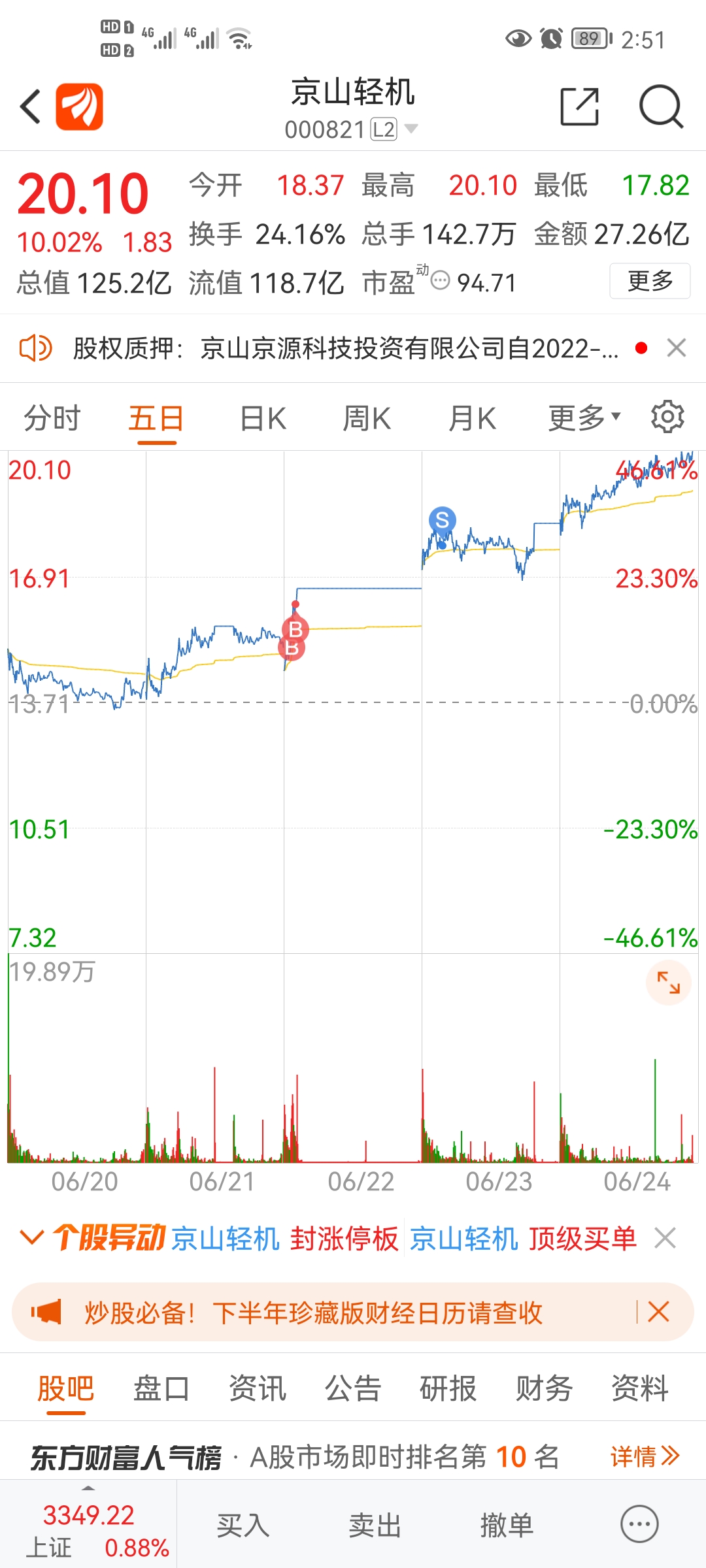Switch to the 分时 chart tab

tap(52, 418)
